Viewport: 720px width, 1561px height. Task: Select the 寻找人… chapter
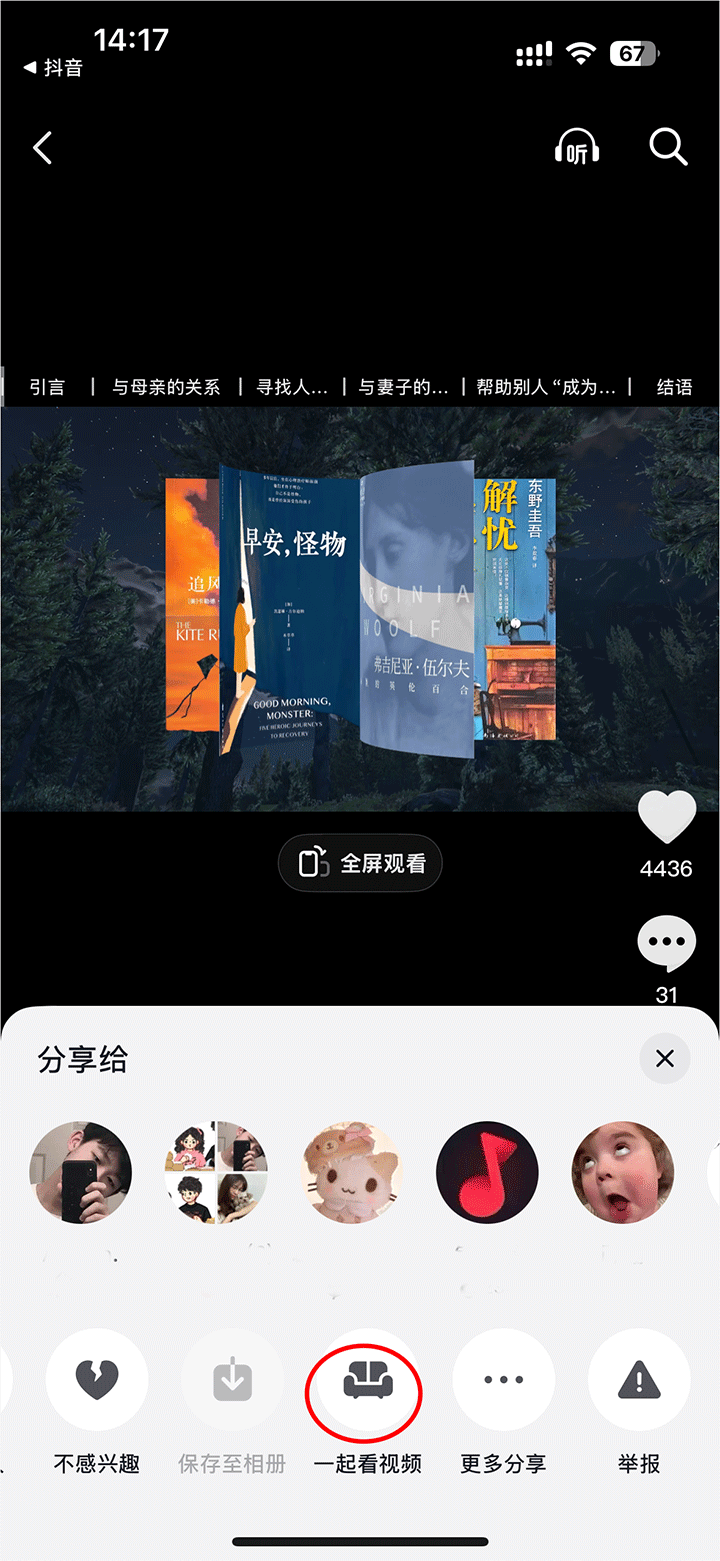(292, 387)
